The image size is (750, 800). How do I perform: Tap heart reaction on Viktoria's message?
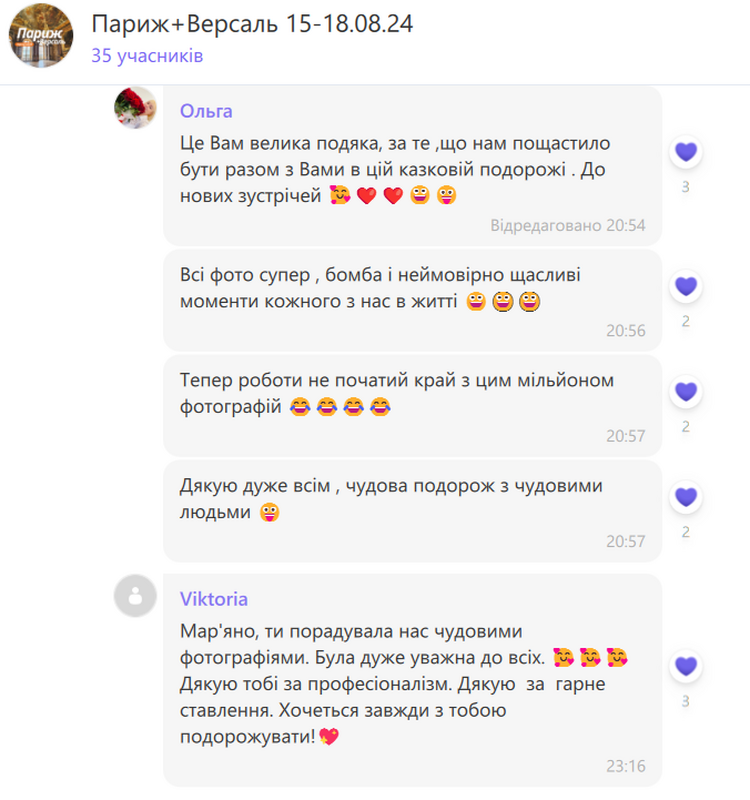coord(686,666)
